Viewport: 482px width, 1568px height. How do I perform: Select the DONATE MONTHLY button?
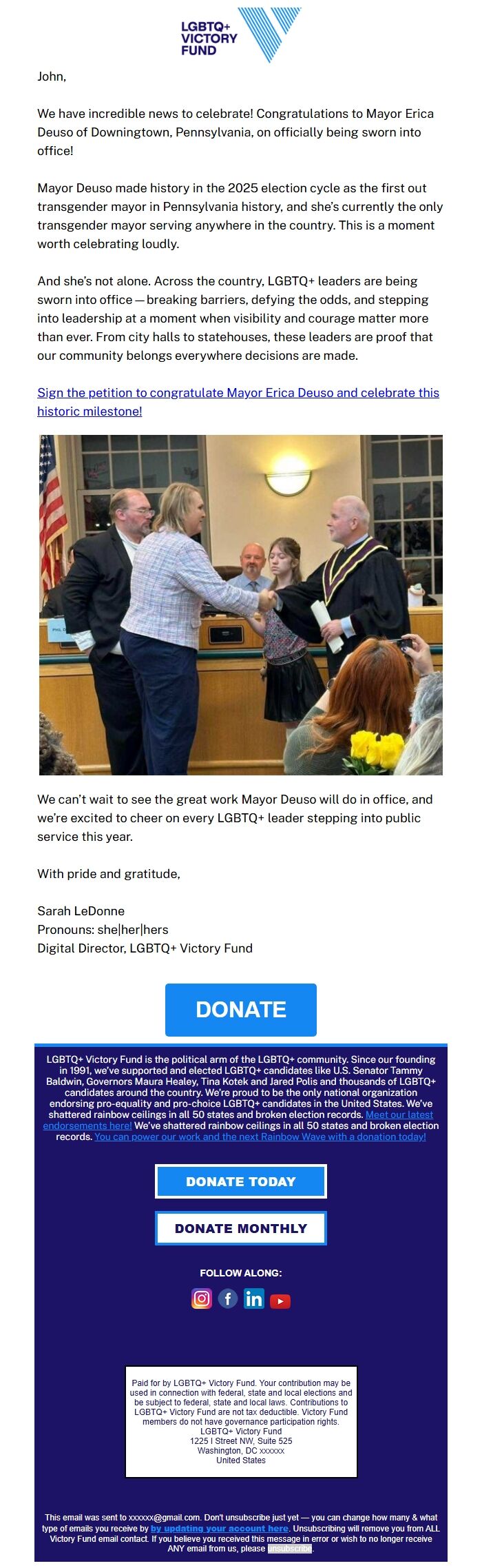pyautogui.click(x=241, y=1228)
